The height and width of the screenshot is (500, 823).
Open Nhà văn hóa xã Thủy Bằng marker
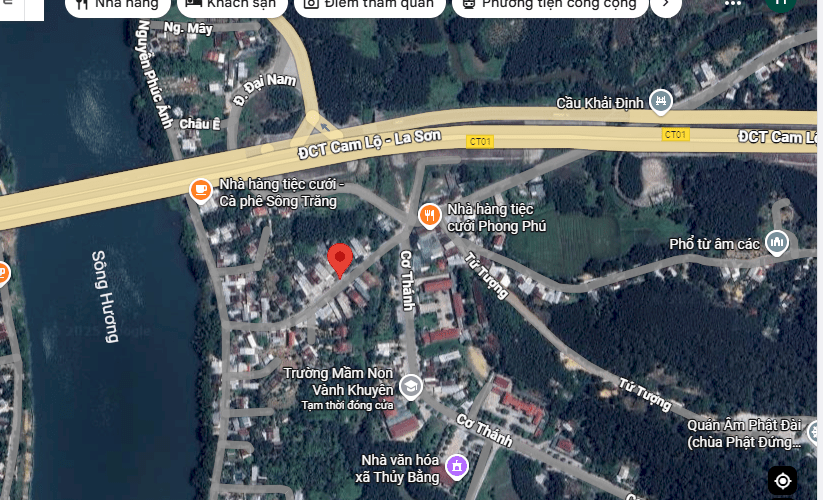point(457,466)
